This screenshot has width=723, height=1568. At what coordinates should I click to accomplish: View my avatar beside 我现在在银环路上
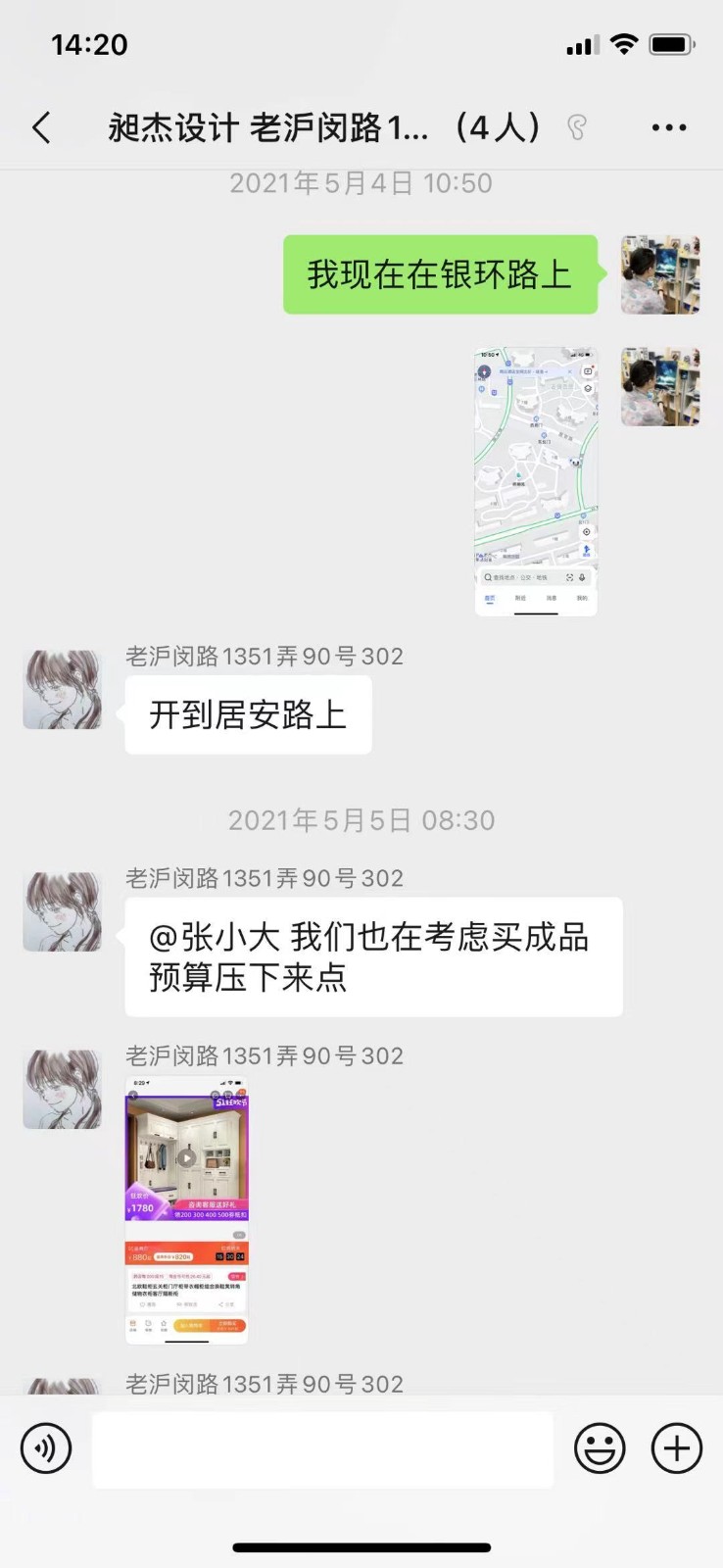pos(660,275)
